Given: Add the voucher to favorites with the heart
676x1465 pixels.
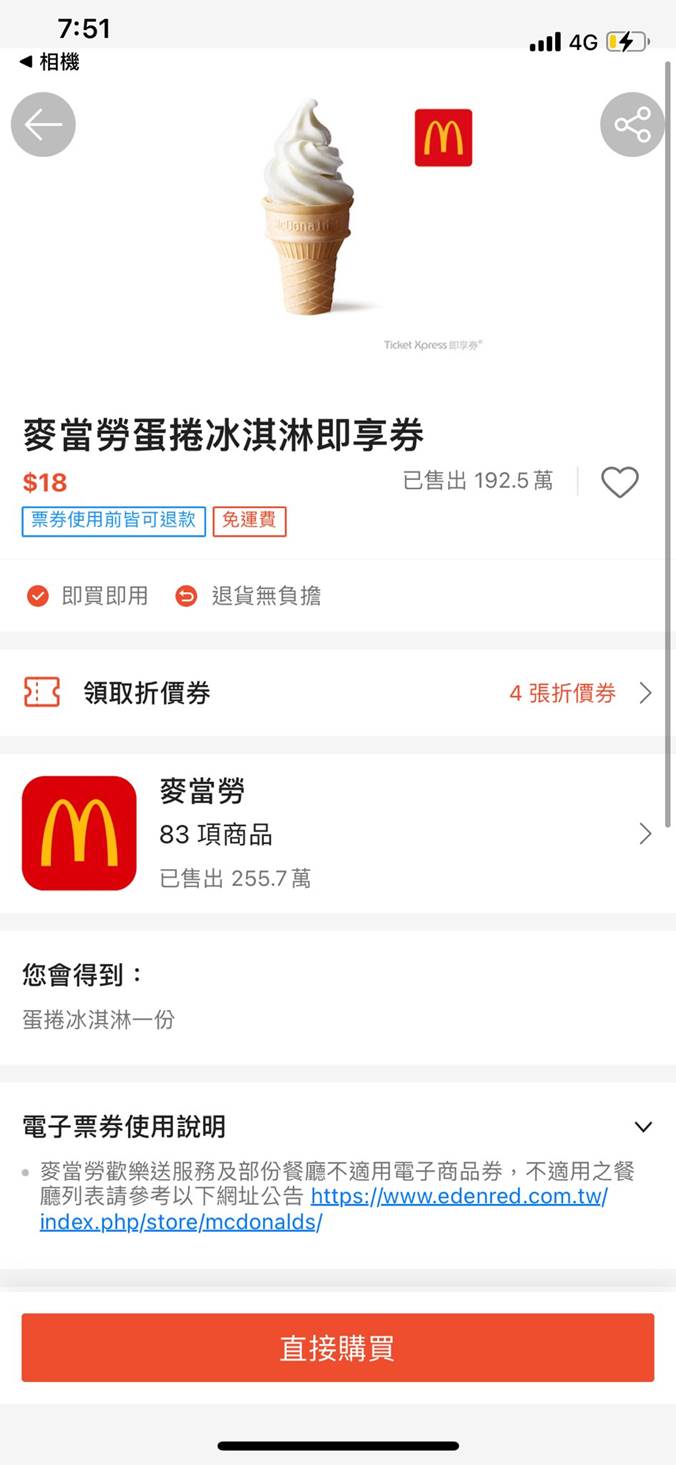Looking at the screenshot, I should point(619,482).
